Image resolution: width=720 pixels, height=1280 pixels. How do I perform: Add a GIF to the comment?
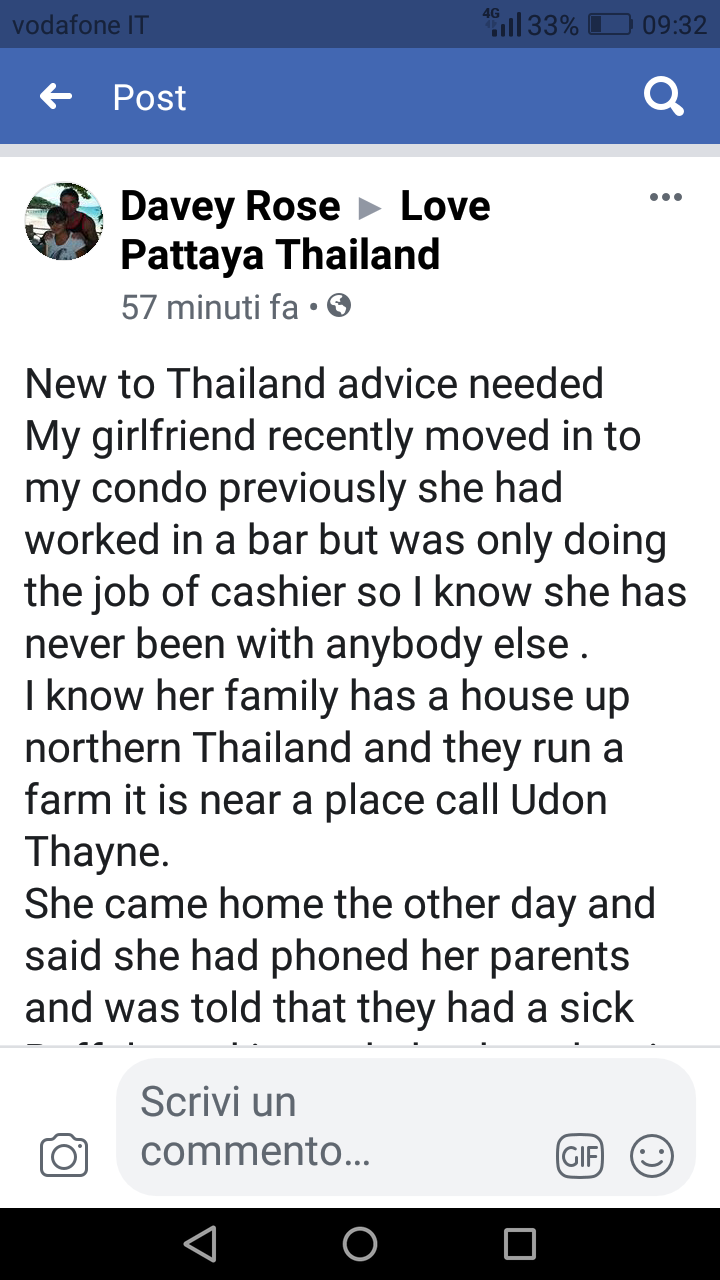point(580,1157)
